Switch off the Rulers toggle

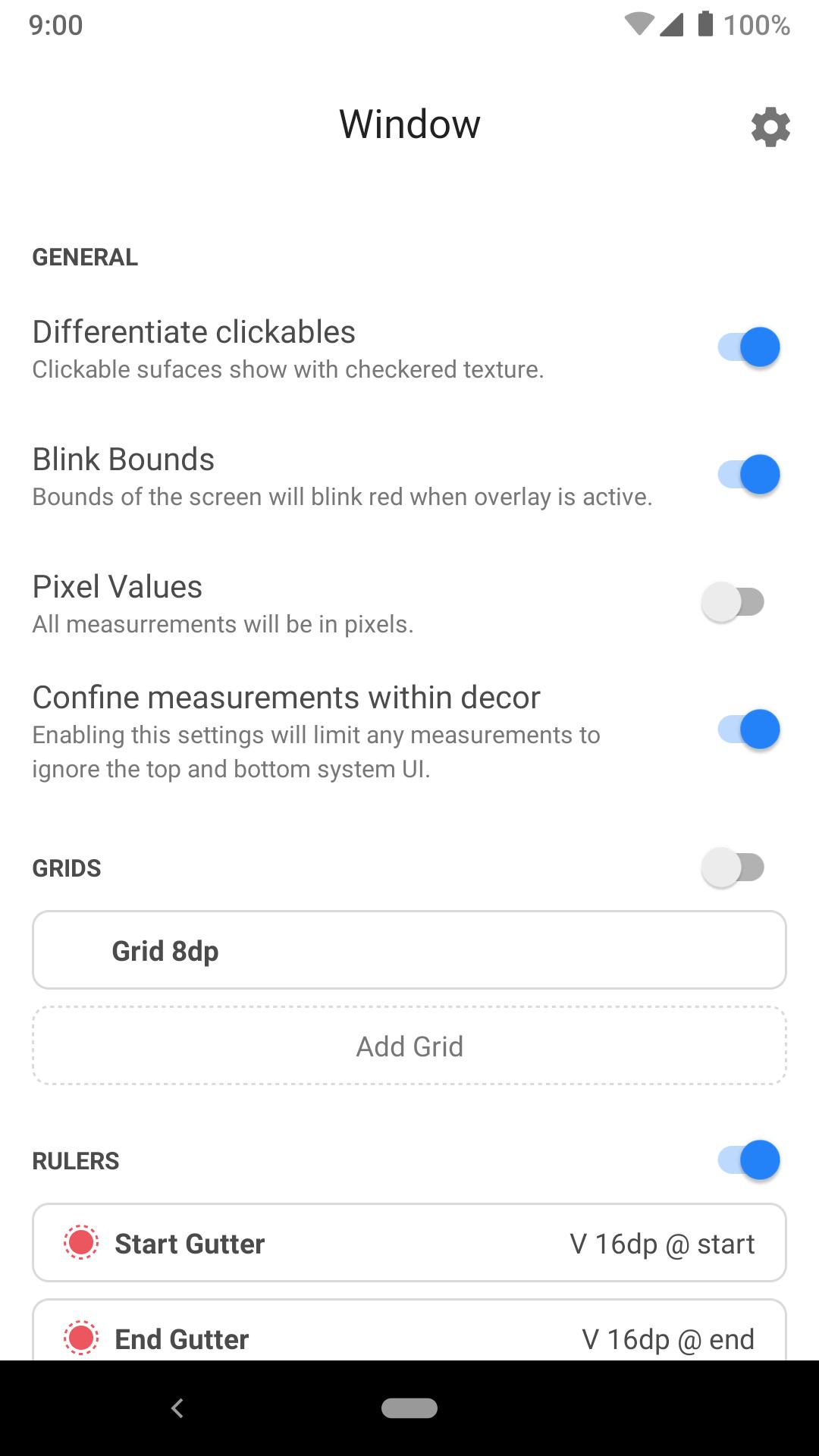pos(748,1160)
